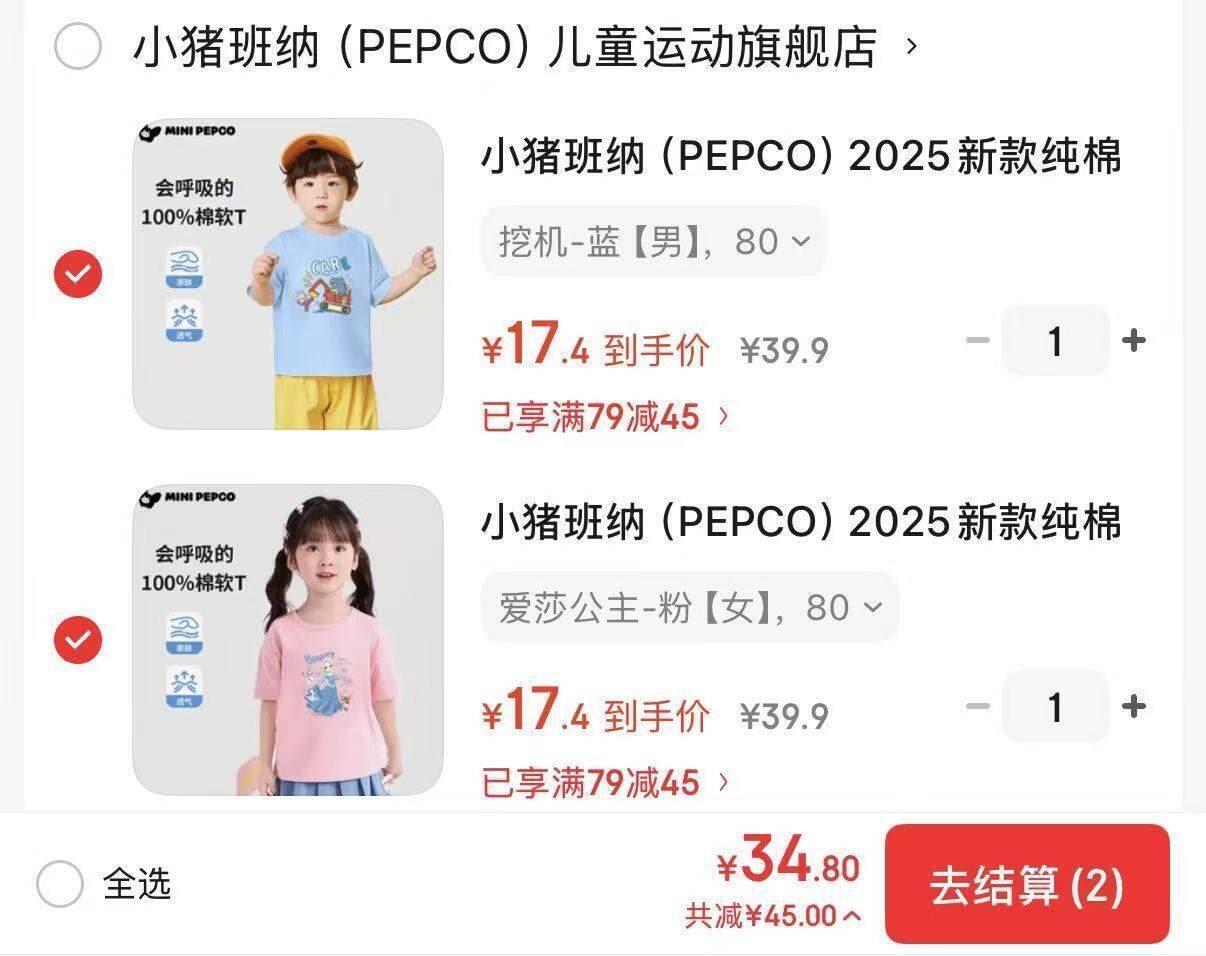View 已享满79减45 promo for the 爱莎公主-粉 shirt

605,783
